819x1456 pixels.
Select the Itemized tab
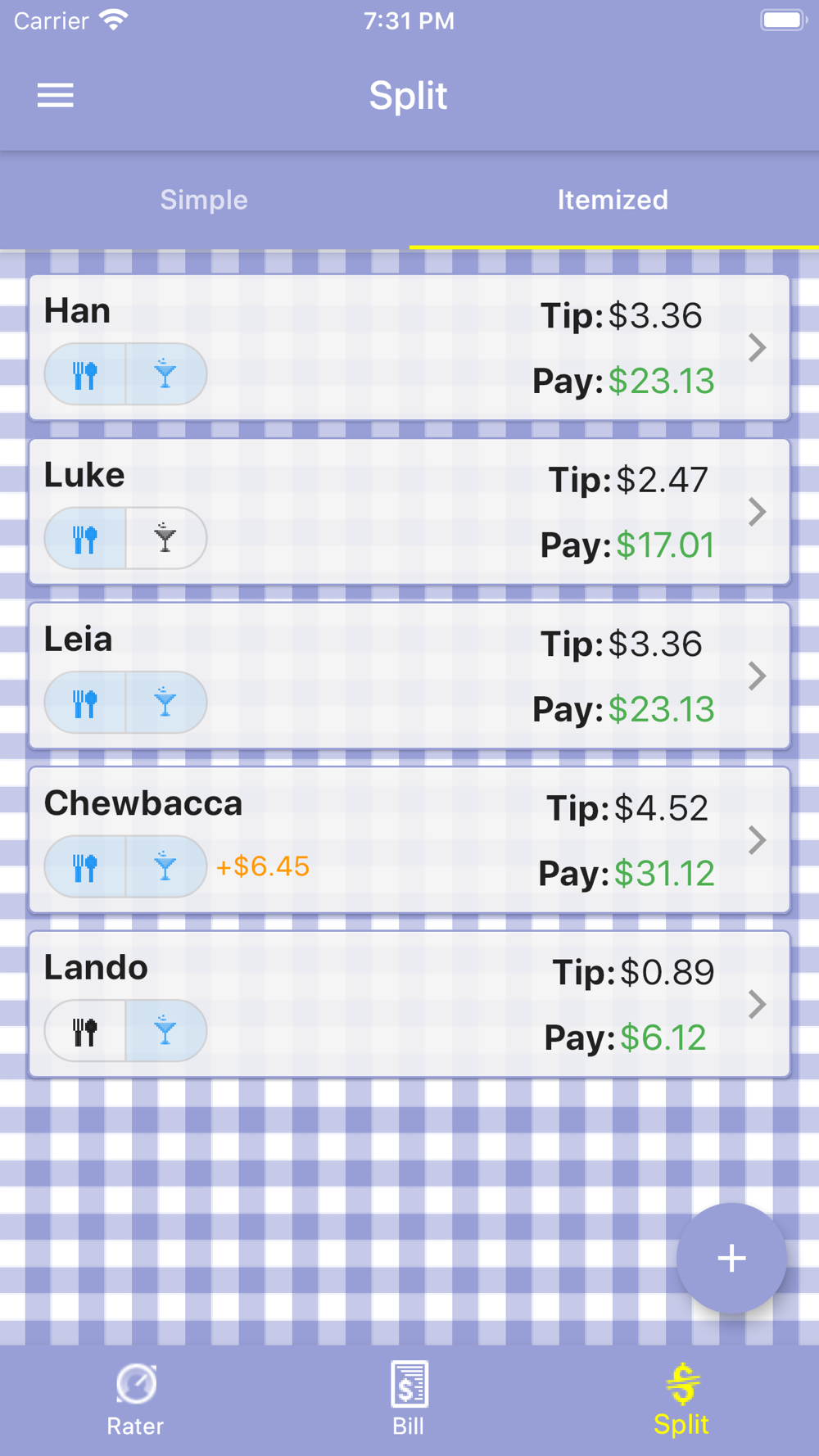[613, 200]
